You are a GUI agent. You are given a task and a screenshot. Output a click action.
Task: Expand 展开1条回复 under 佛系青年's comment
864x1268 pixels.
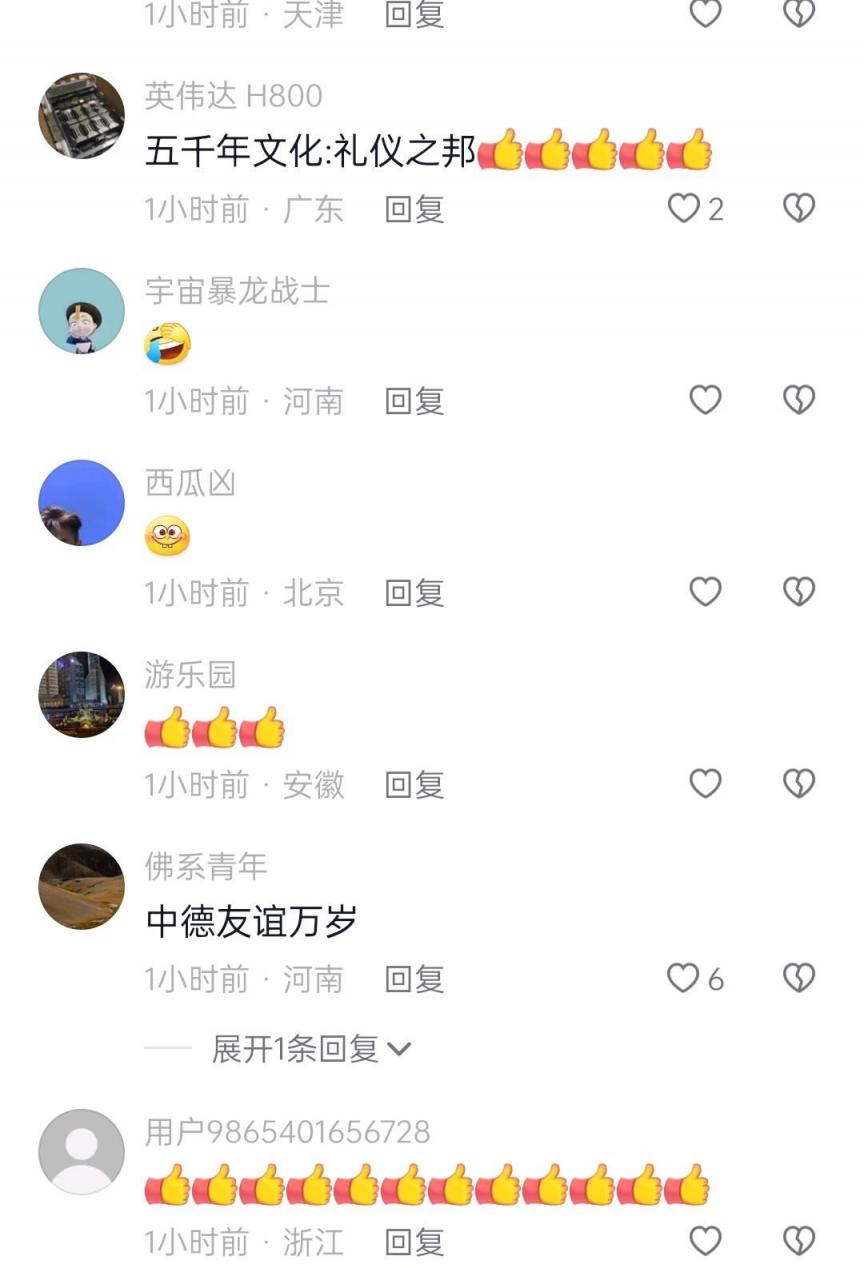point(310,1049)
